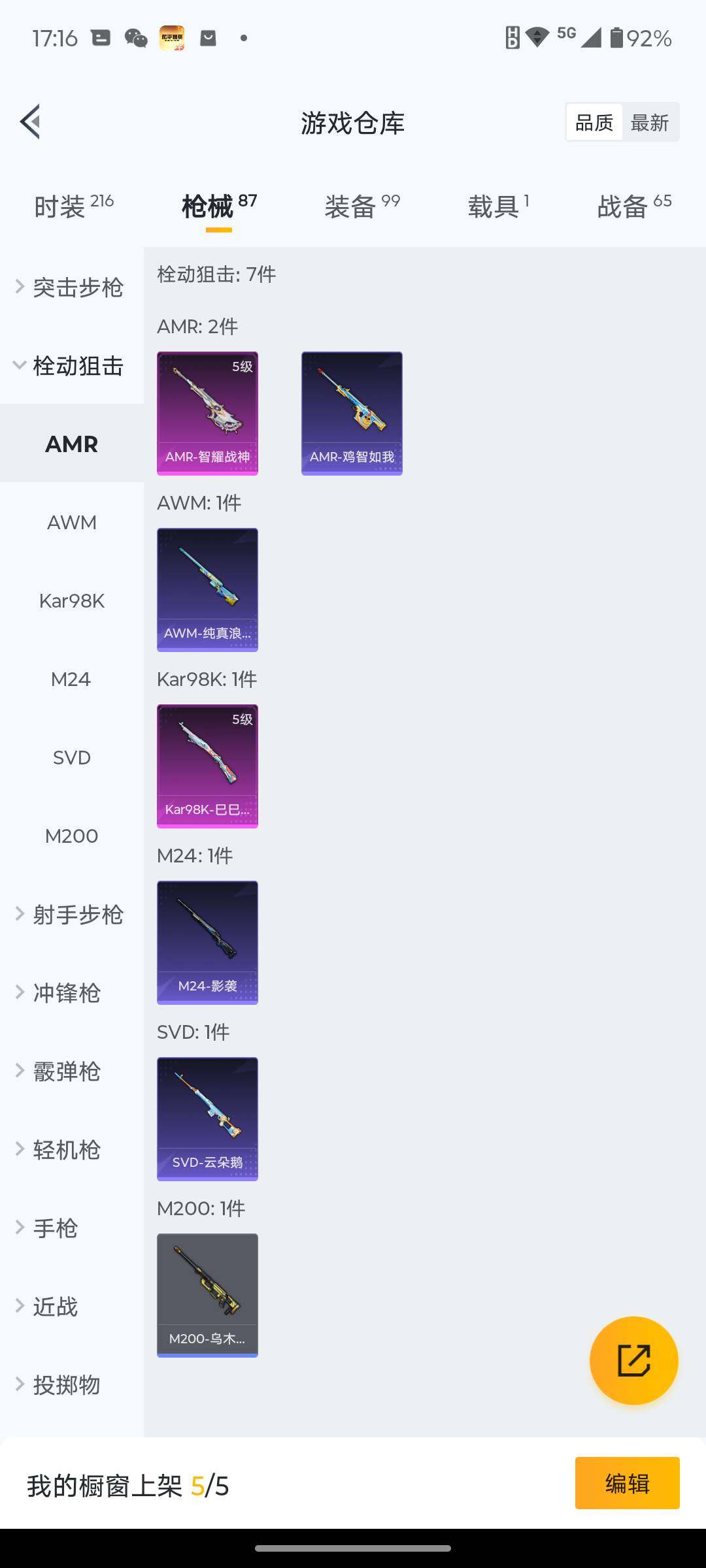The image size is (706, 1568).
Task: Expand the 突击步枪 category
Action: 71,287
